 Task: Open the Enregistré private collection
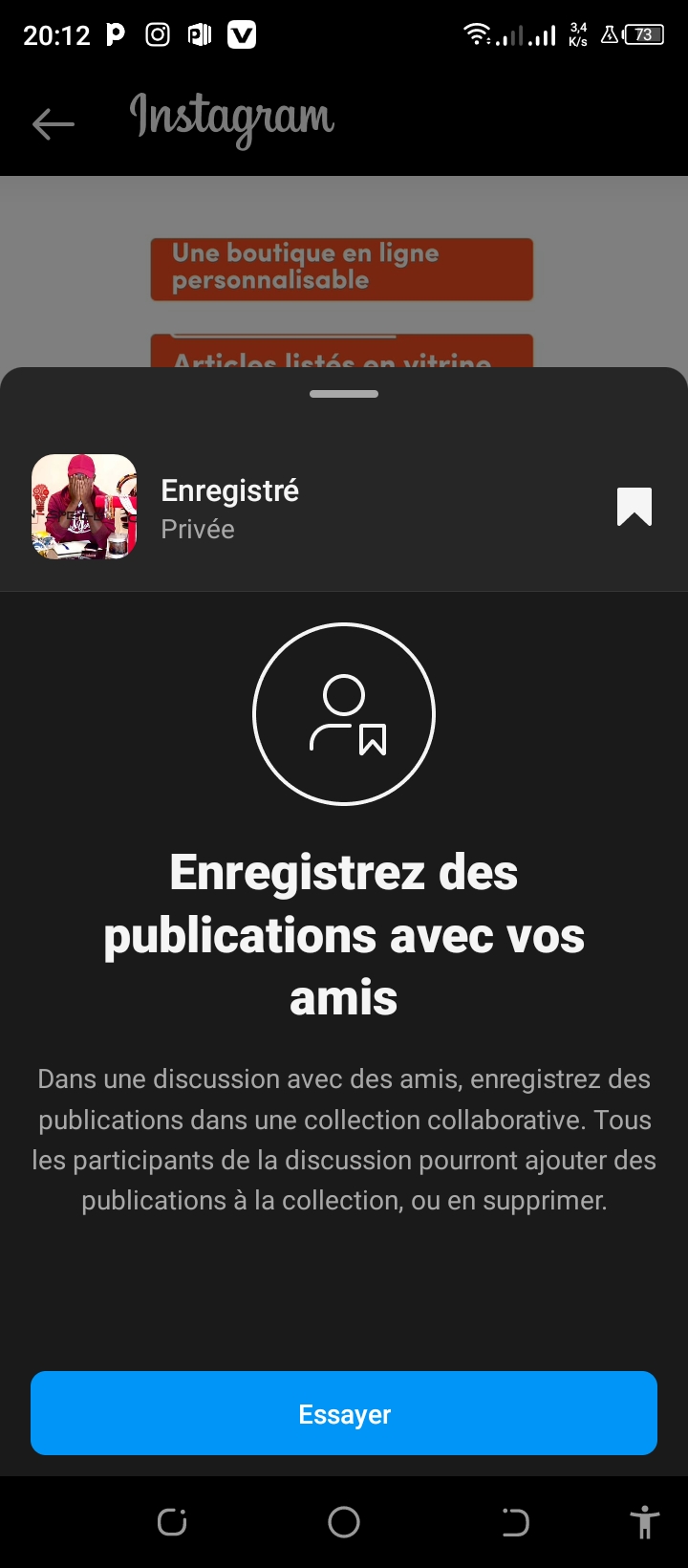(229, 508)
